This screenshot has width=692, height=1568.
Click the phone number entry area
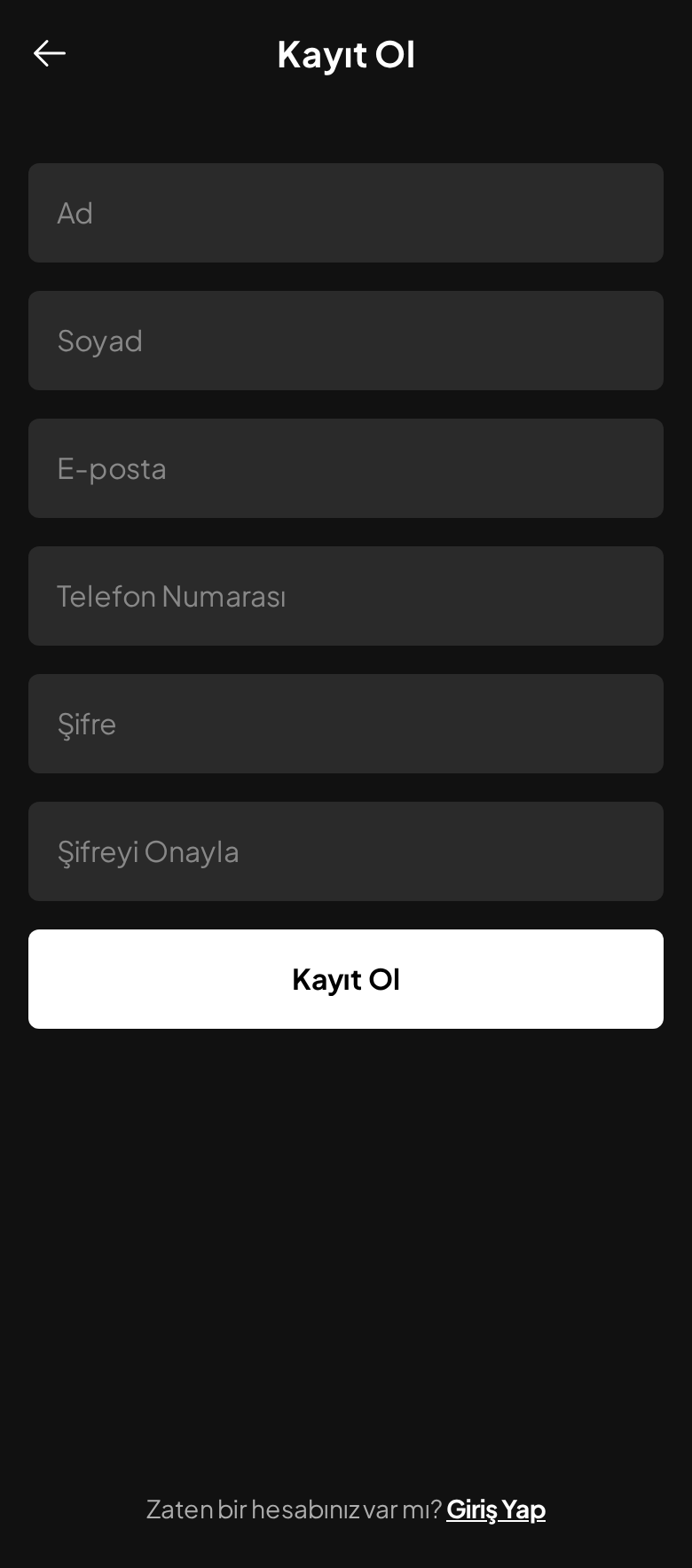coord(346,596)
